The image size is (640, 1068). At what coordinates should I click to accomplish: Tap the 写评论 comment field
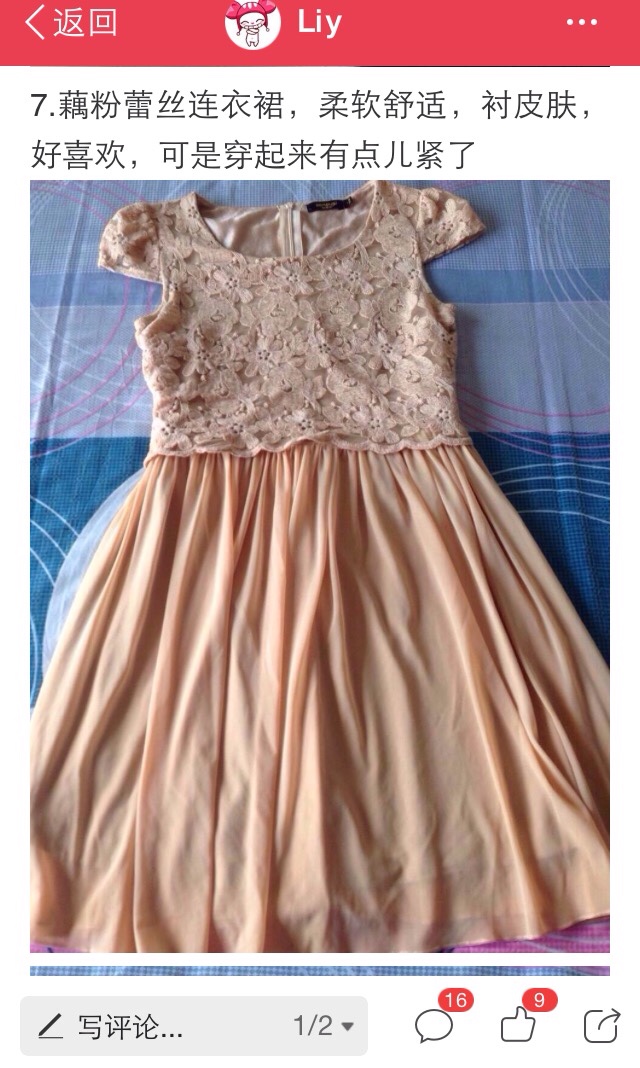[157, 1026]
